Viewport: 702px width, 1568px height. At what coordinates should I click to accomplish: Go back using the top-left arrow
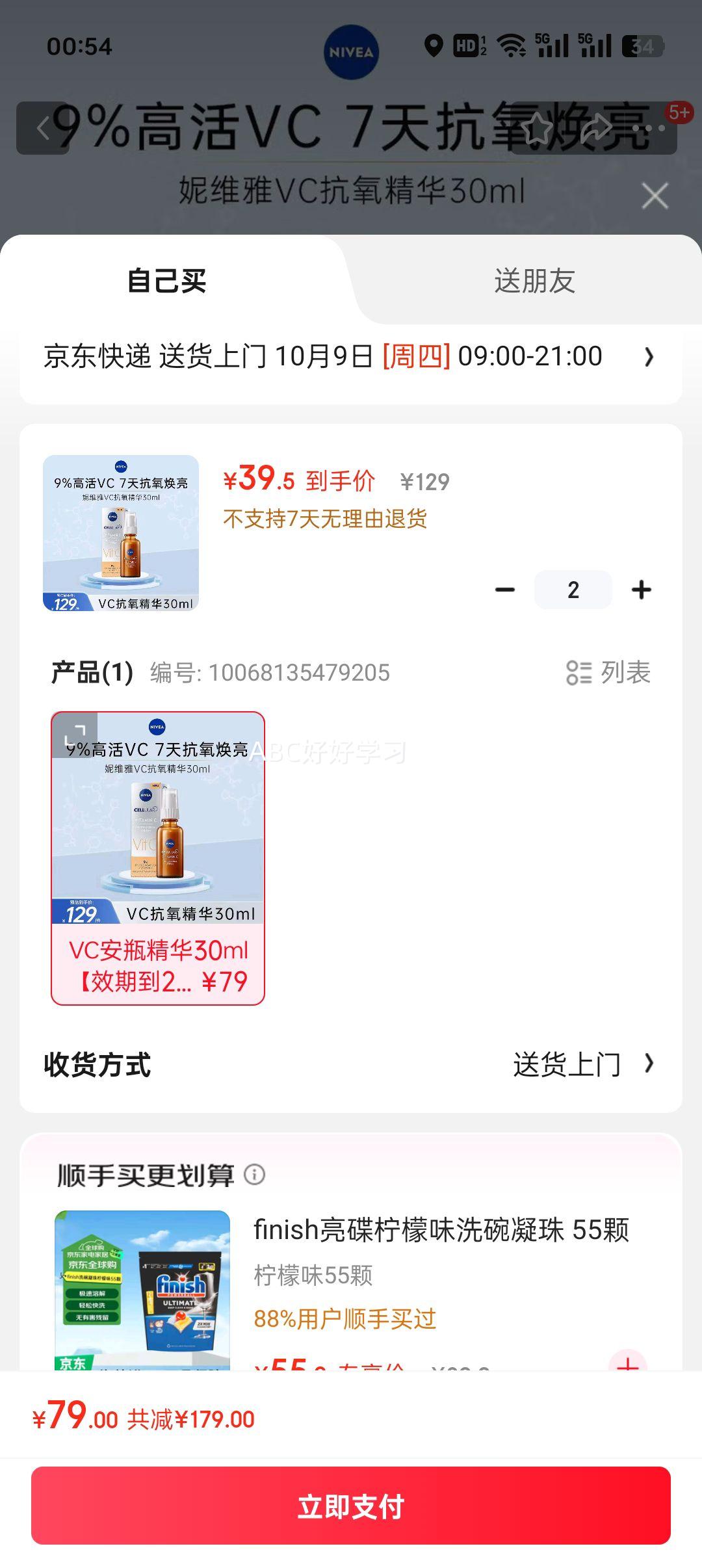pyautogui.click(x=43, y=128)
